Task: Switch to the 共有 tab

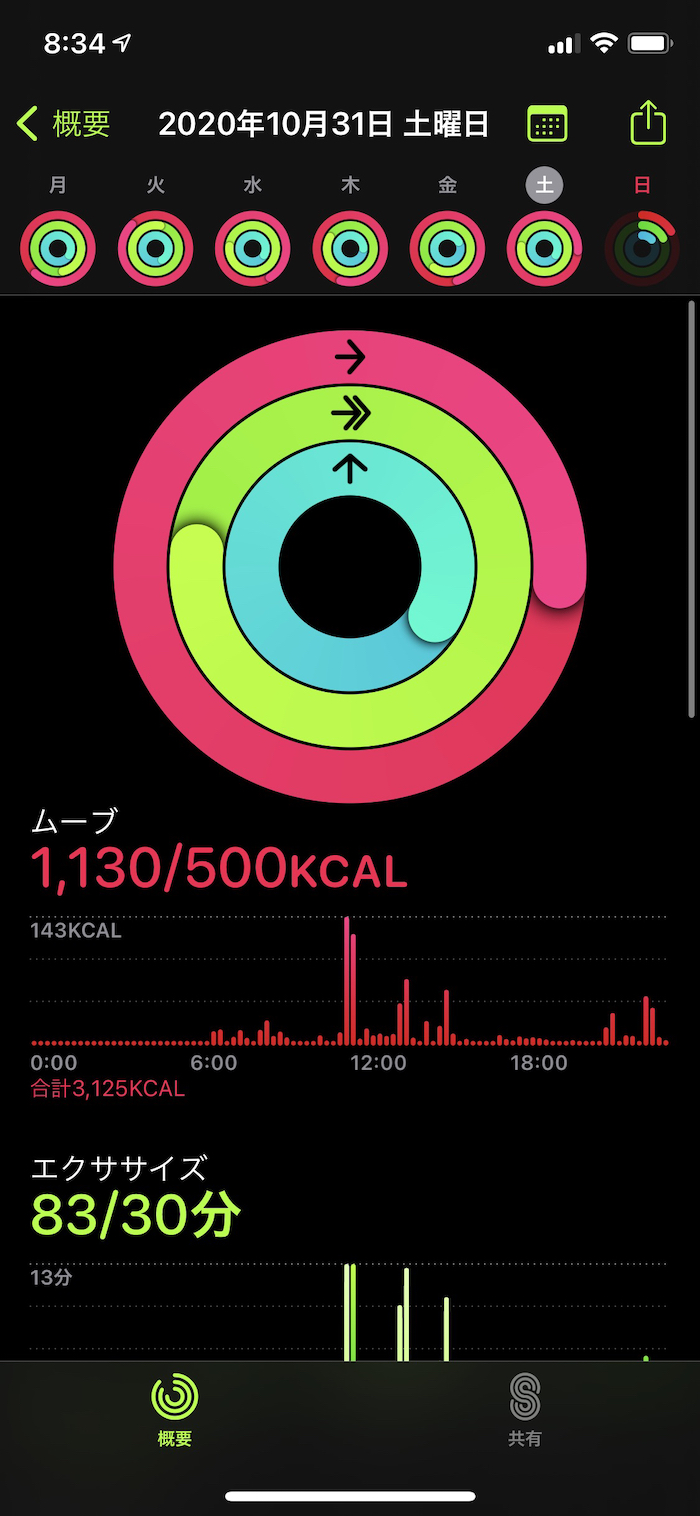Action: [525, 1410]
